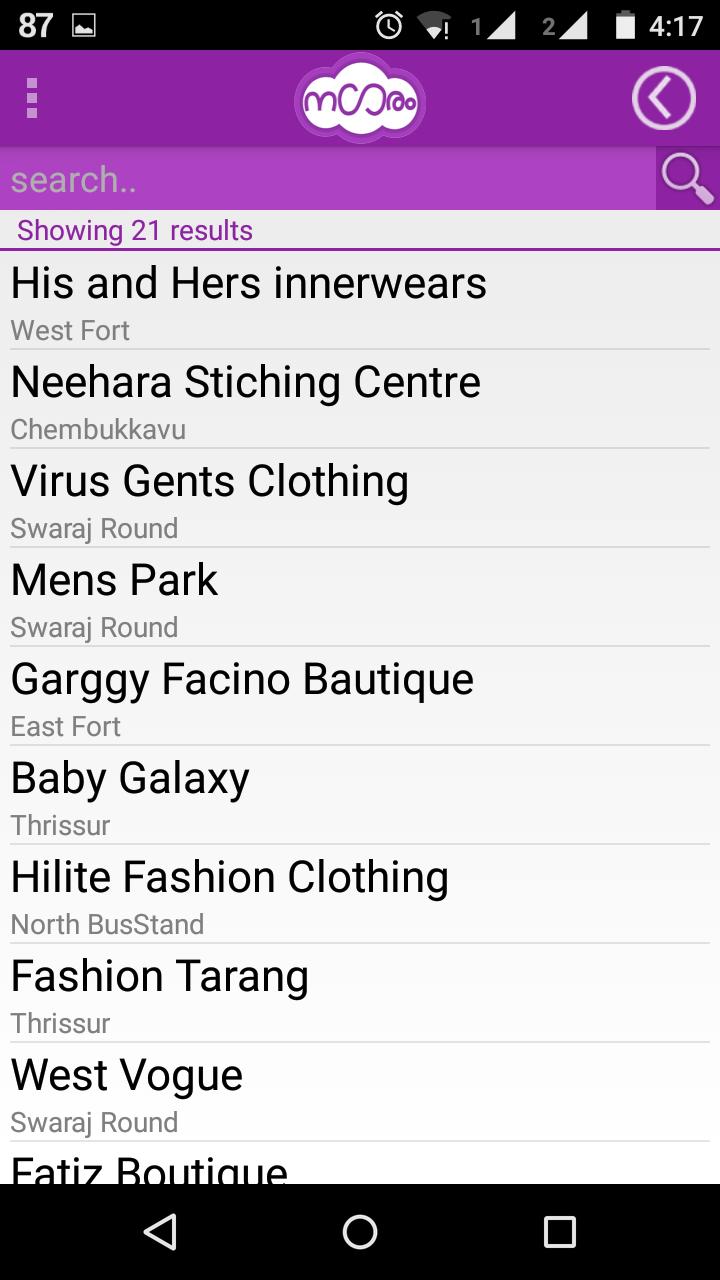Open Baby Galaxy listing
Image resolution: width=720 pixels, height=1280 pixels.
click(360, 795)
